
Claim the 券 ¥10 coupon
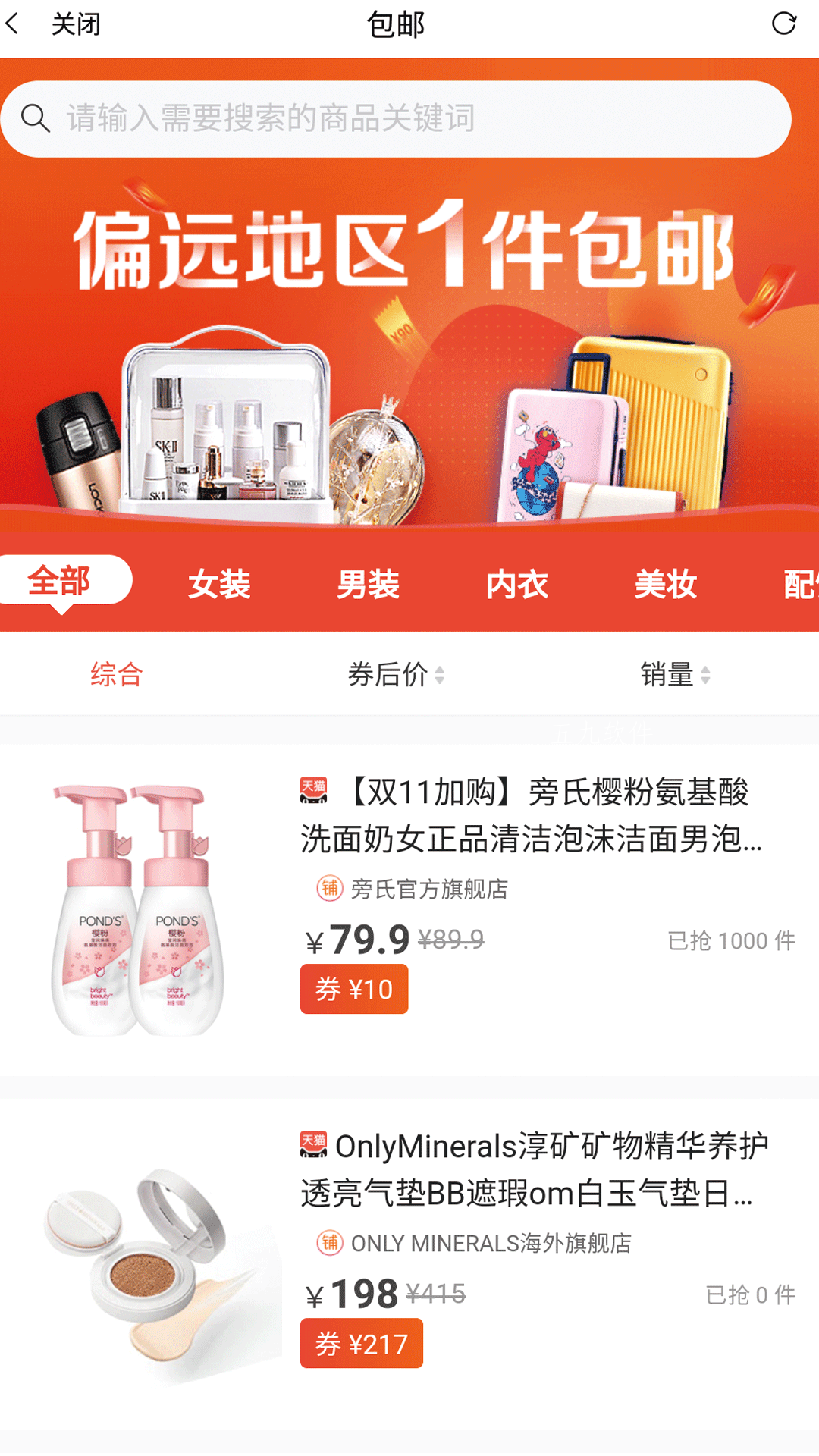click(354, 989)
